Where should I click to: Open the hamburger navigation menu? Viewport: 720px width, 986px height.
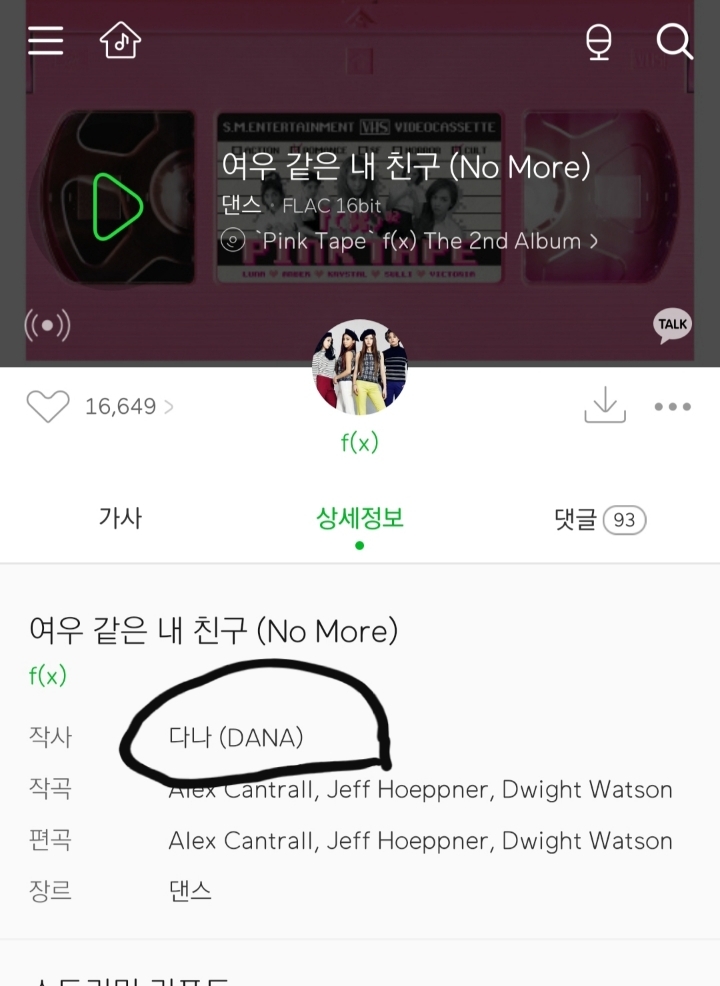click(45, 41)
